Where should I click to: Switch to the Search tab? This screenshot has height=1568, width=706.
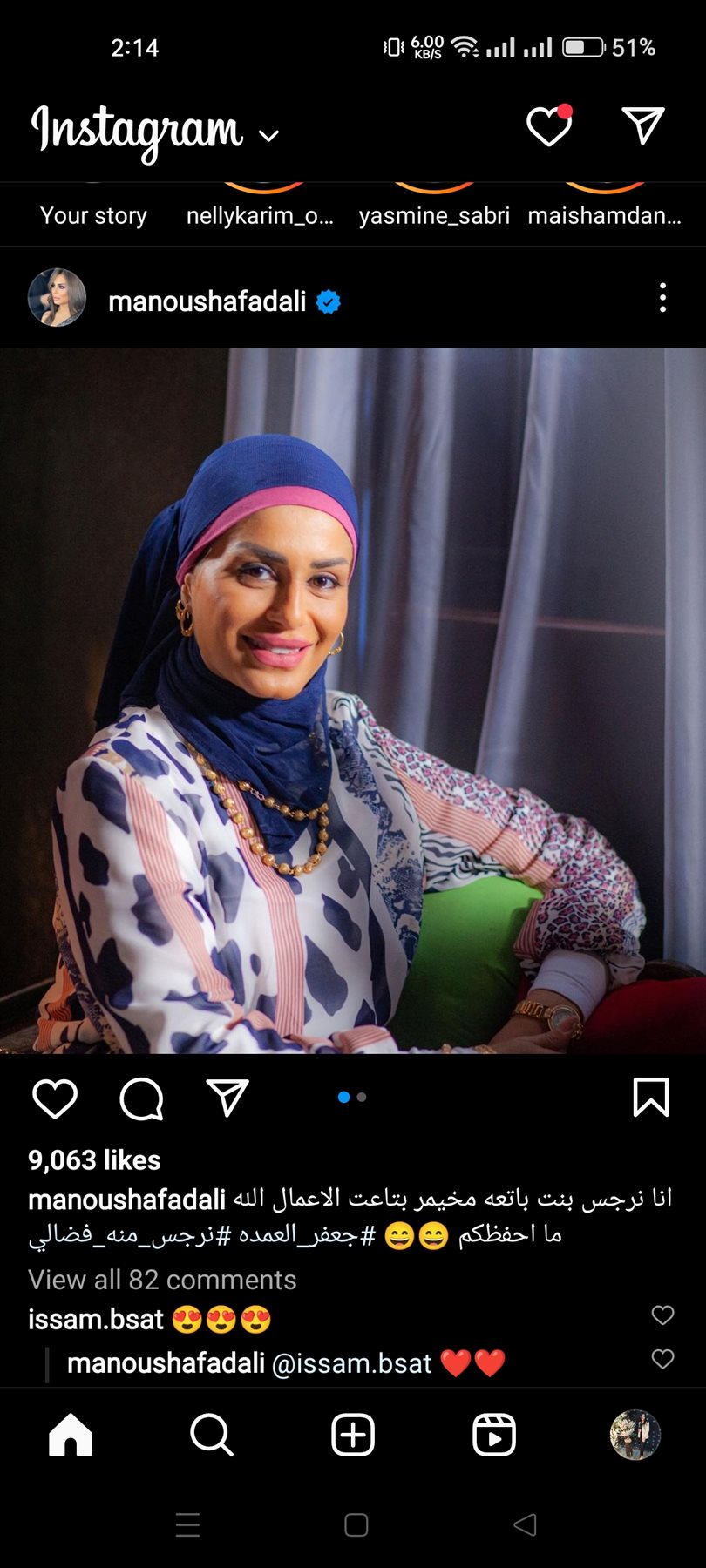pos(212,1435)
